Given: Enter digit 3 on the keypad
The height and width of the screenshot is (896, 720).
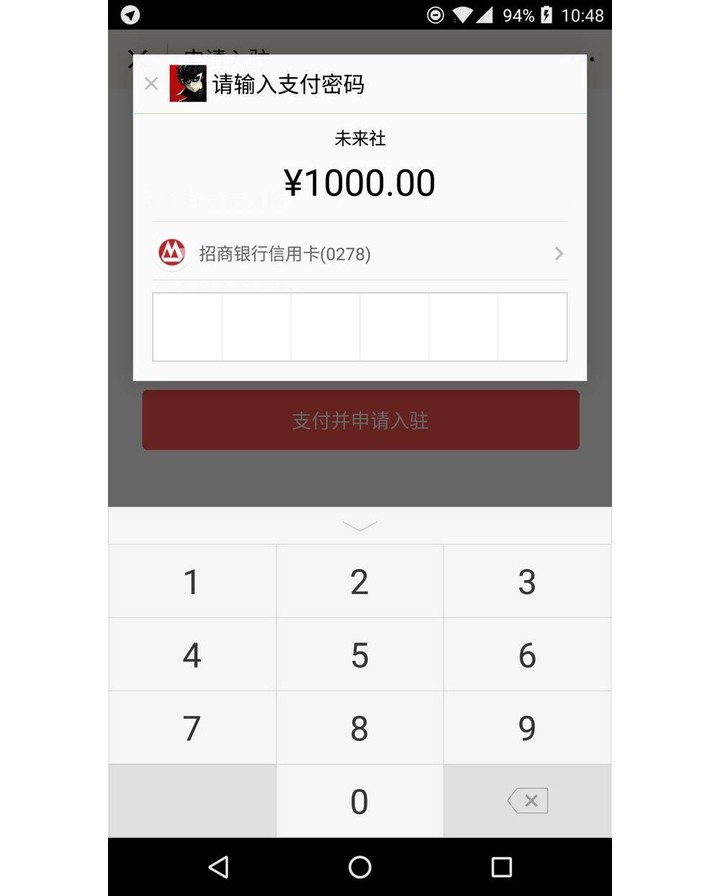Looking at the screenshot, I should (x=527, y=582).
